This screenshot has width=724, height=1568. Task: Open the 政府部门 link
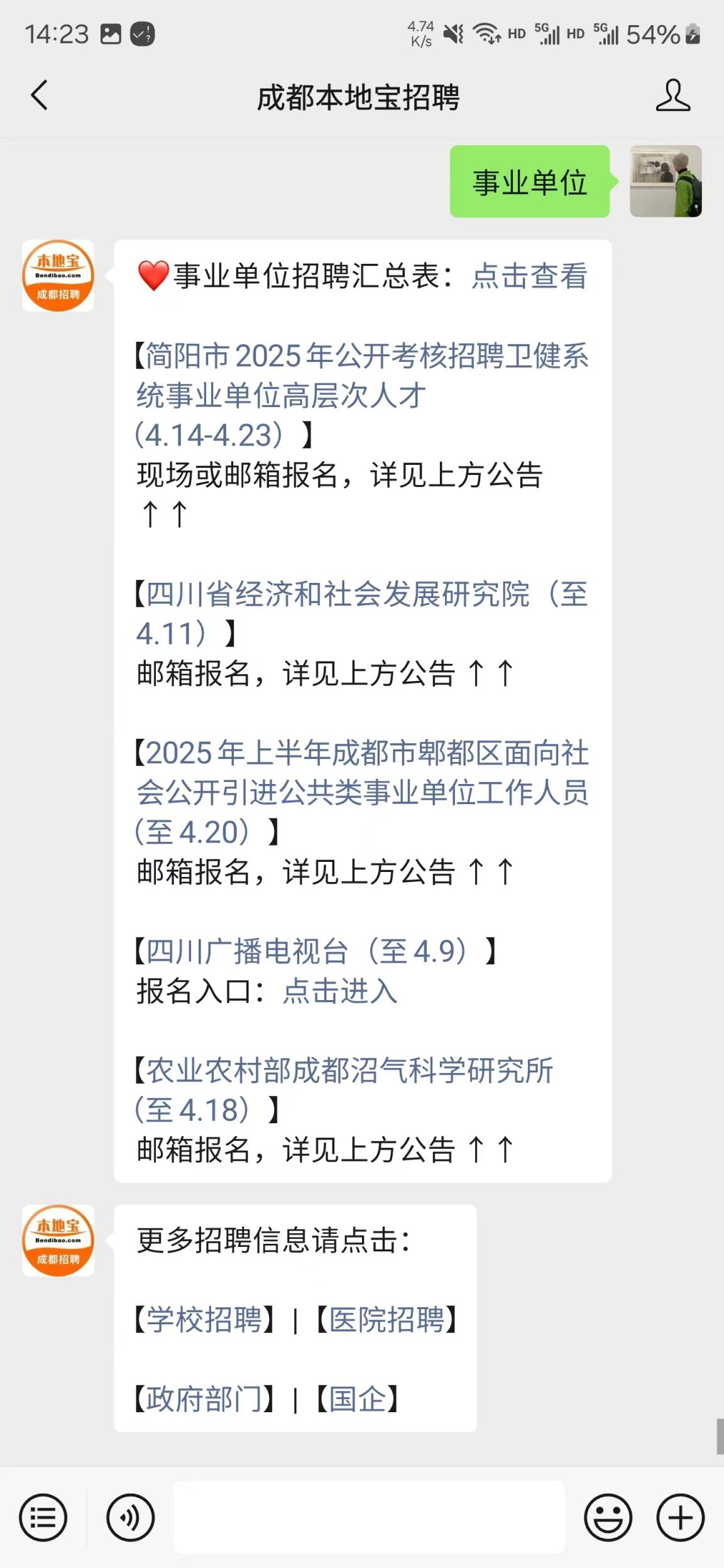click(204, 1399)
